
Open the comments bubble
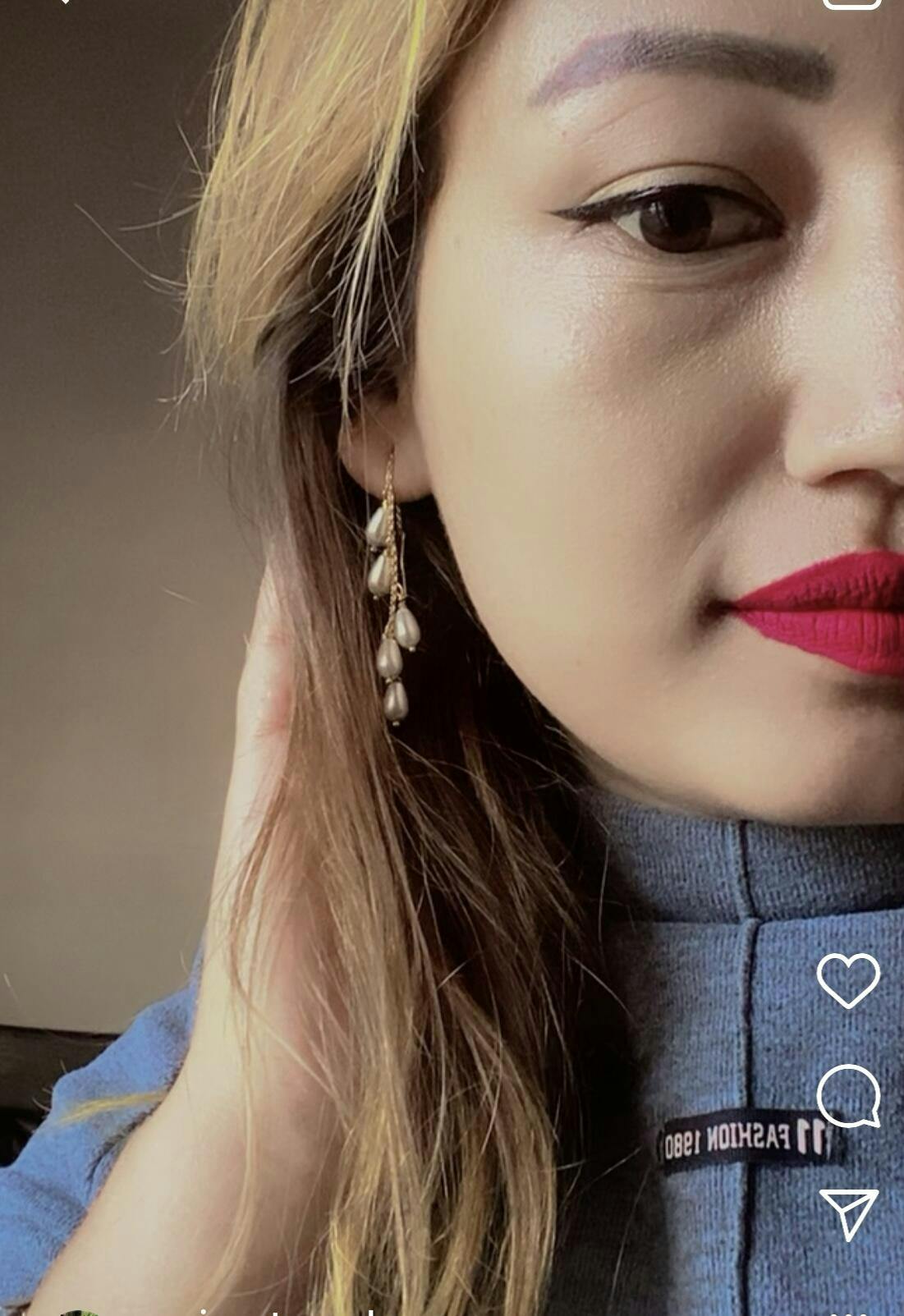pyautogui.click(x=848, y=1096)
